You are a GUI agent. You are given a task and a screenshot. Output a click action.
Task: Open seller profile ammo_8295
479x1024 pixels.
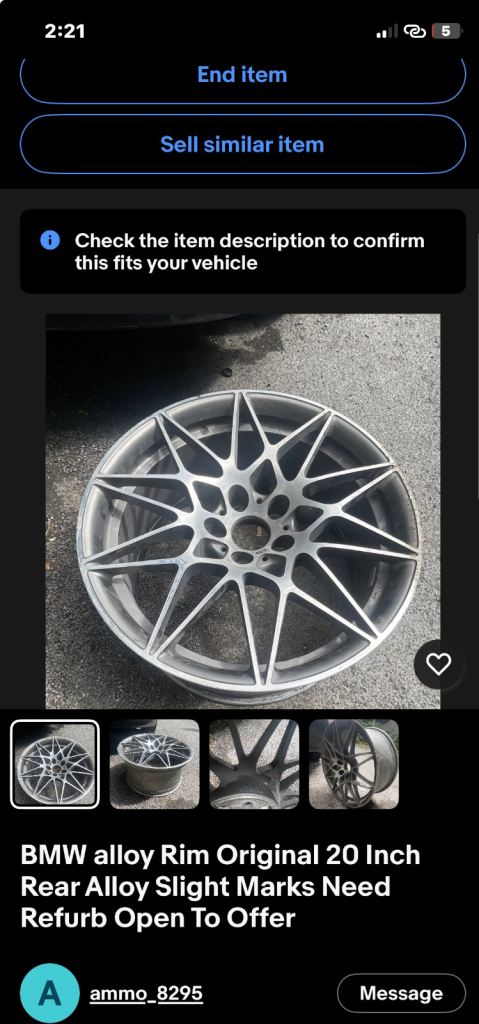point(146,993)
